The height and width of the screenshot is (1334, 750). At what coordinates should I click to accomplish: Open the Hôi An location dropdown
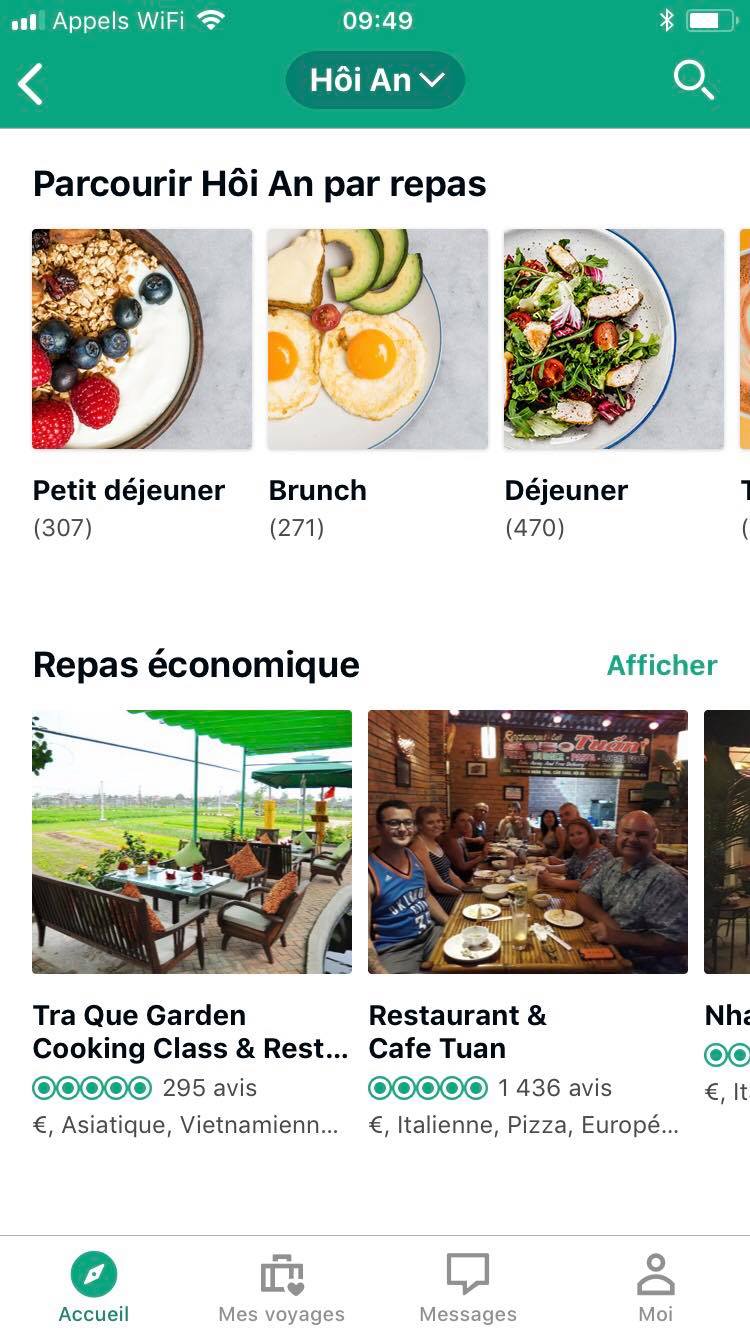point(375,81)
